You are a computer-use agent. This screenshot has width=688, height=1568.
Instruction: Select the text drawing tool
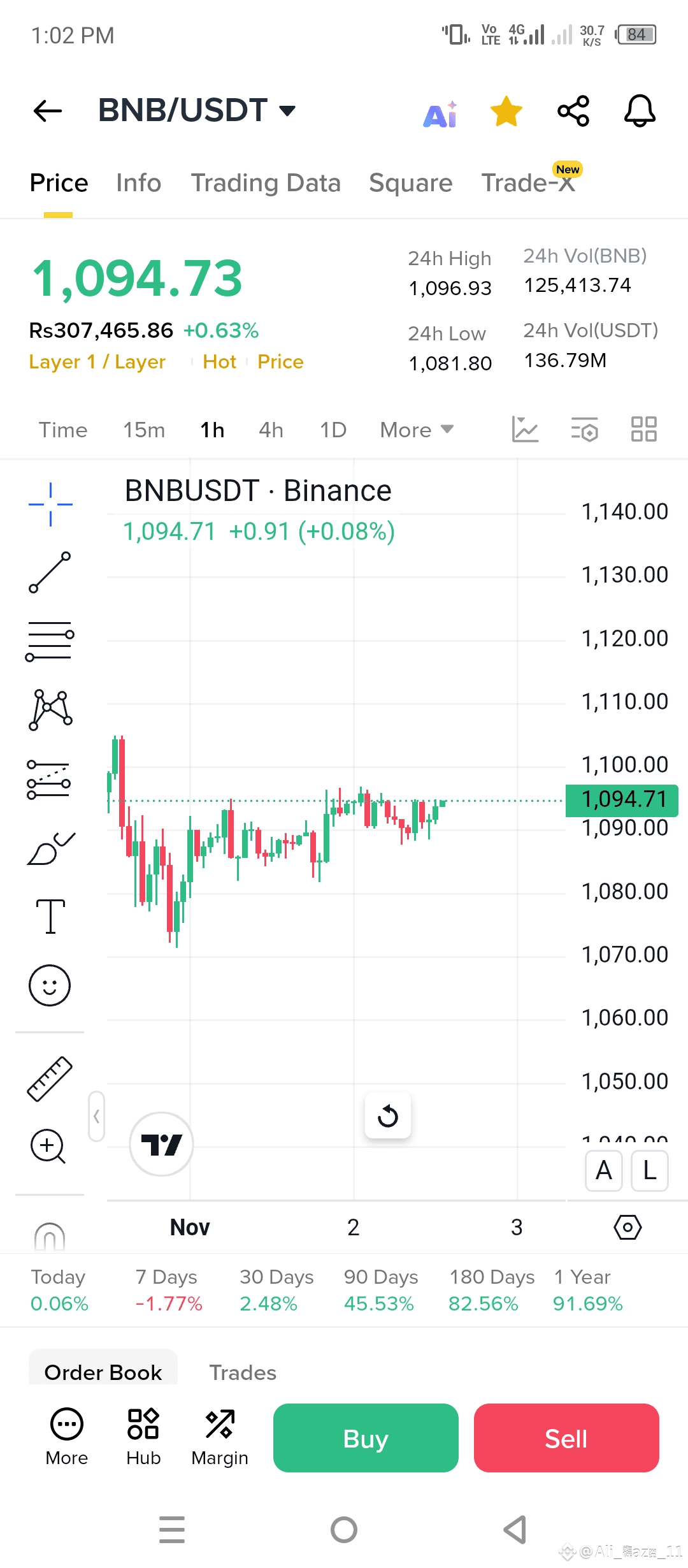[50, 916]
